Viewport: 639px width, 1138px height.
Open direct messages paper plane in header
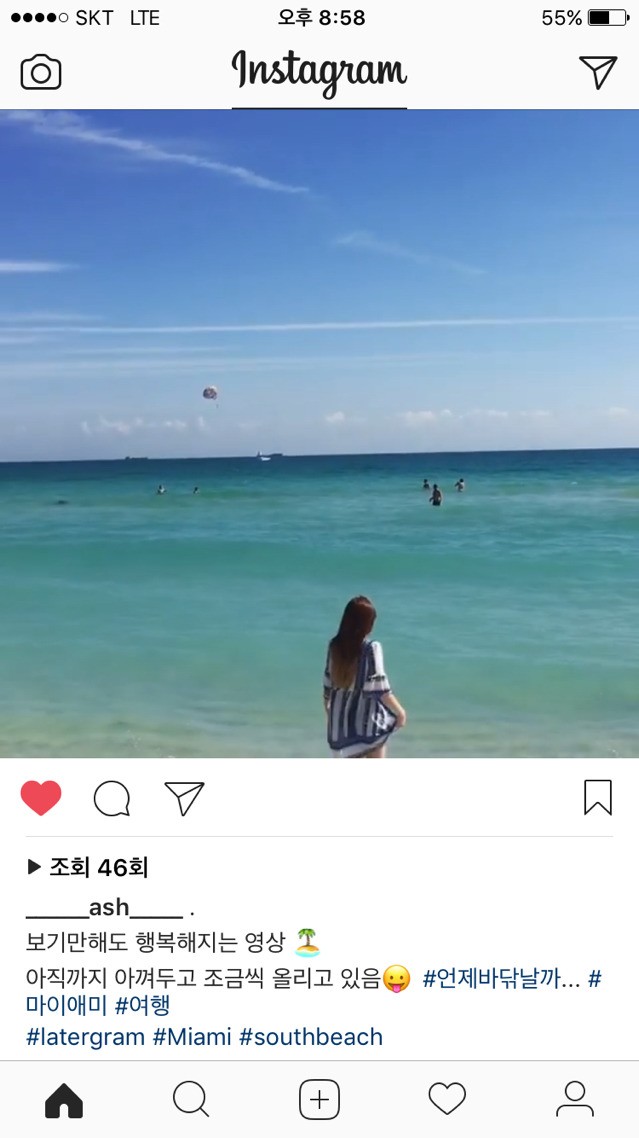click(x=597, y=72)
